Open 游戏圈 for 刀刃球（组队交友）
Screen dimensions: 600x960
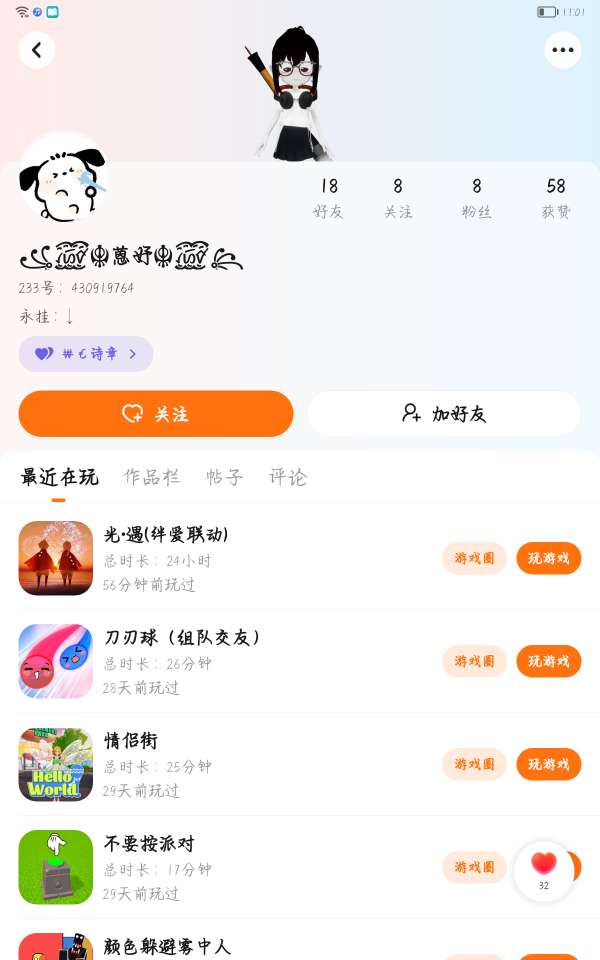pyautogui.click(x=474, y=661)
